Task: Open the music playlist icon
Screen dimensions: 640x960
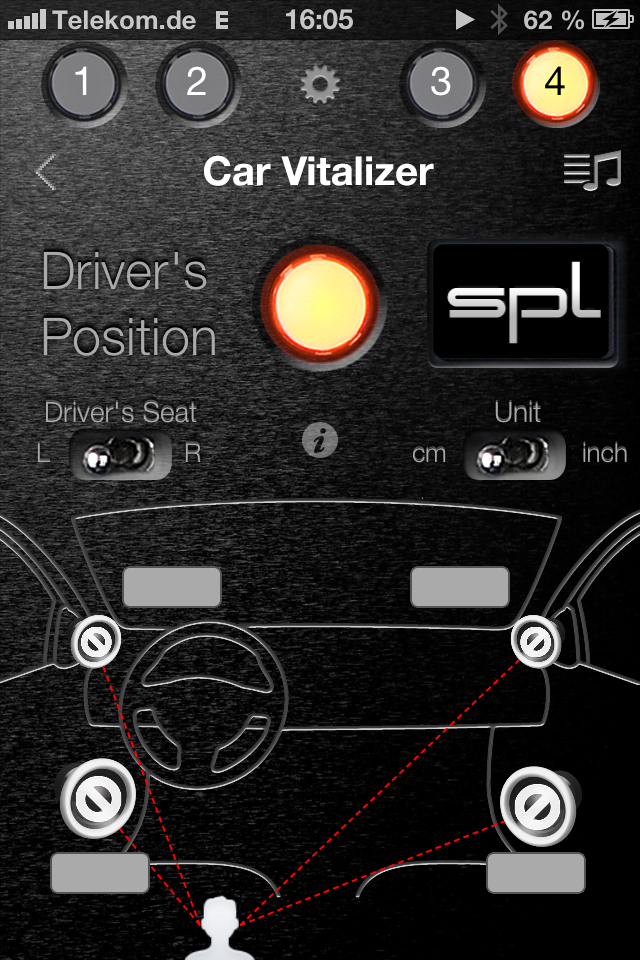Action: [592, 172]
